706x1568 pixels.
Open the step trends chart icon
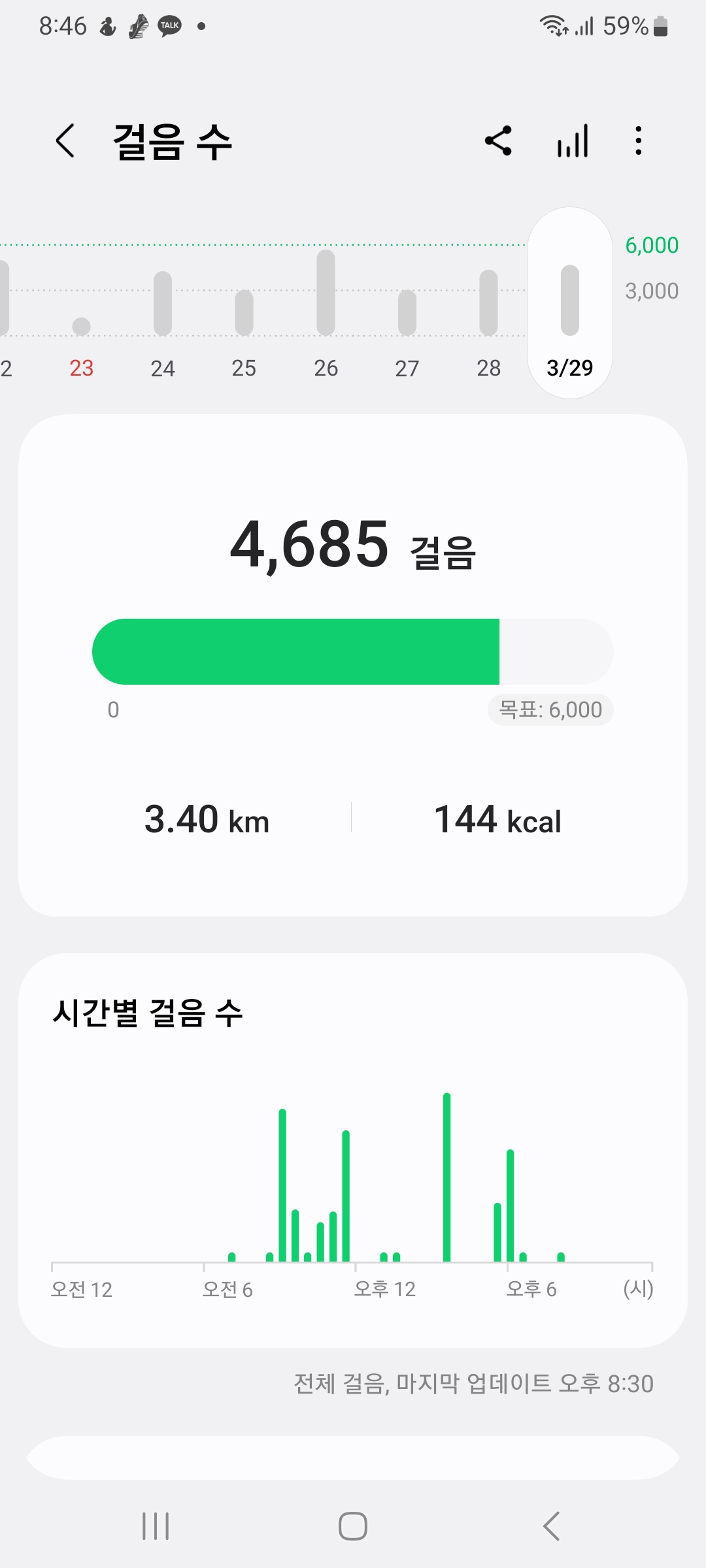pos(573,140)
